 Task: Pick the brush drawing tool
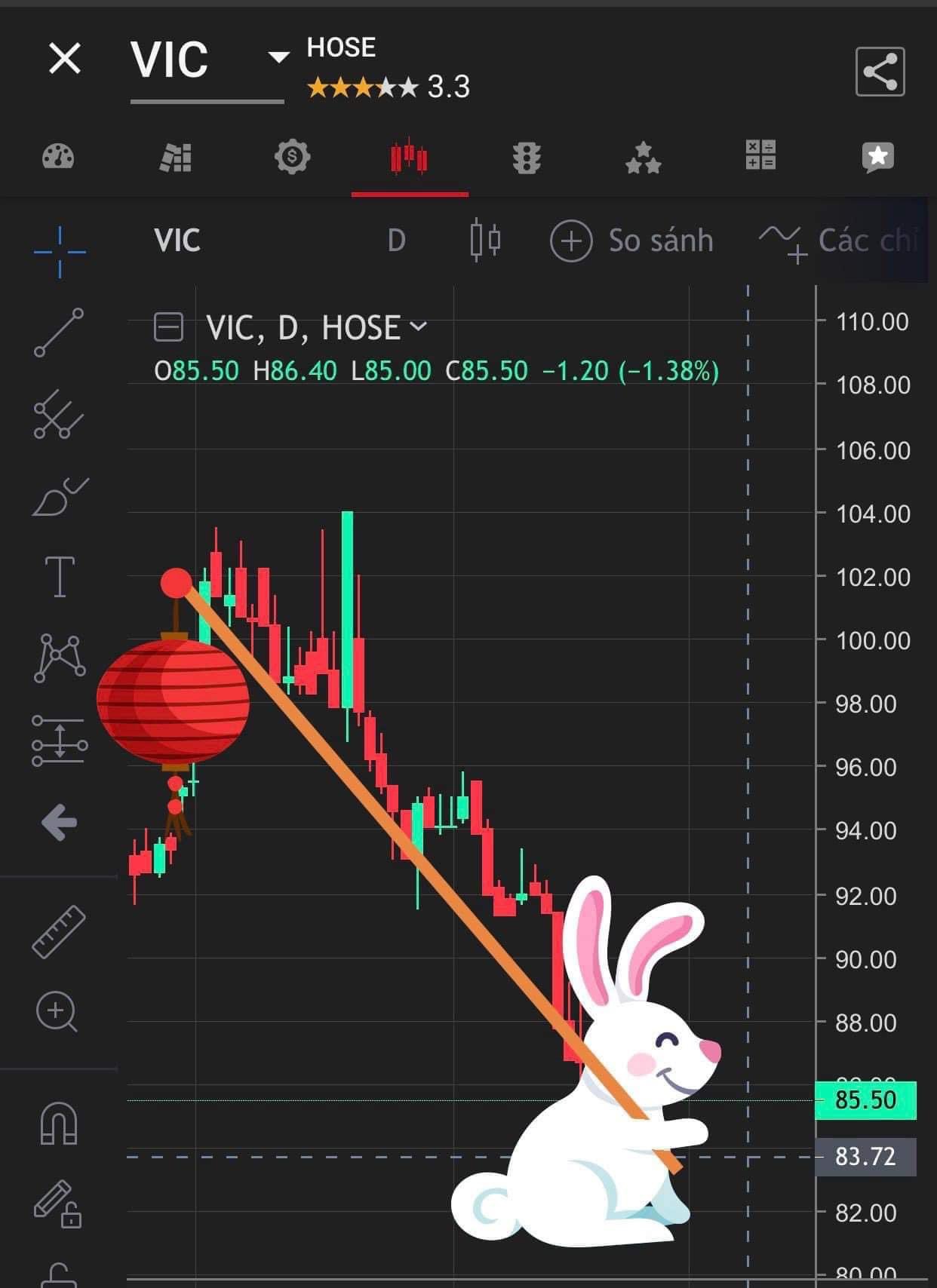(59, 496)
